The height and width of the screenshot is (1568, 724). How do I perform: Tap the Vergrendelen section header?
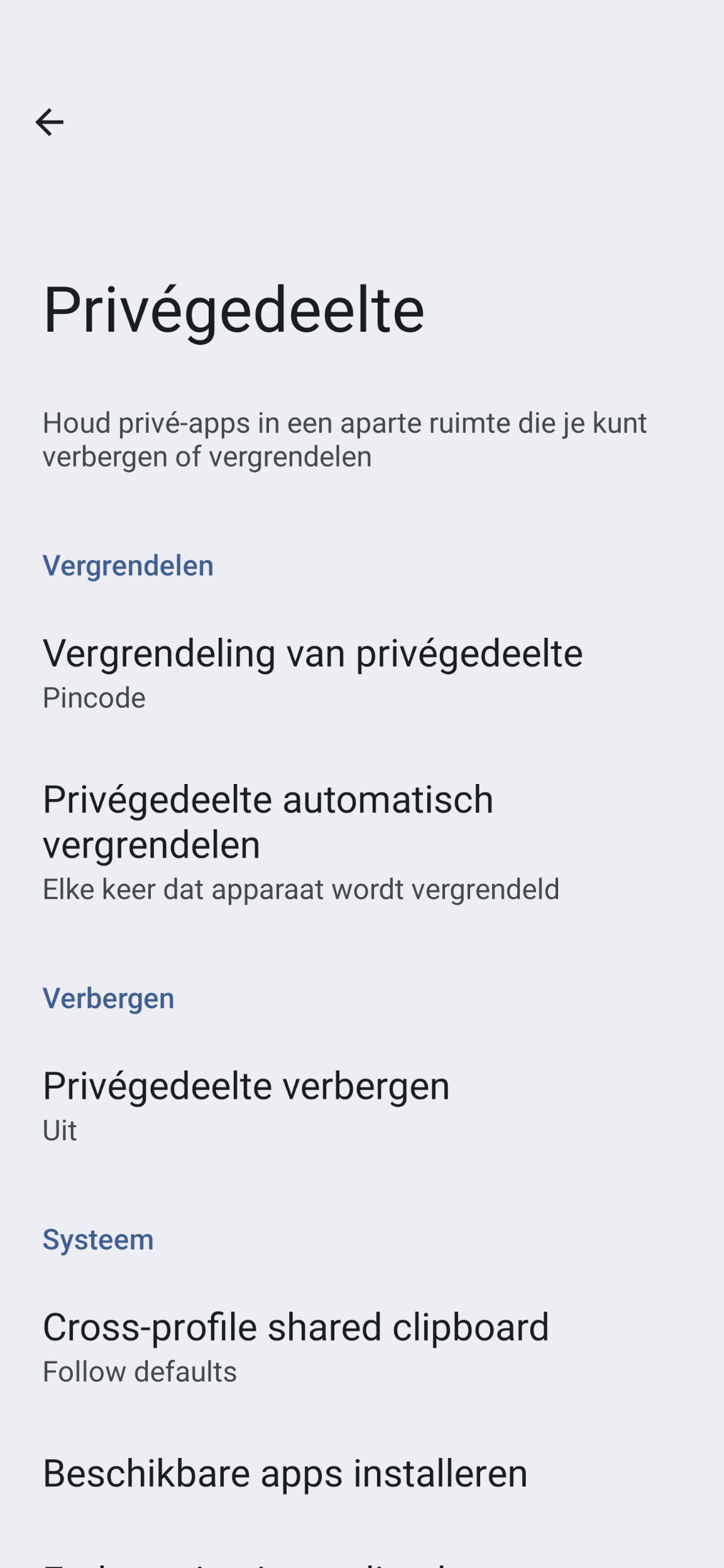click(128, 566)
